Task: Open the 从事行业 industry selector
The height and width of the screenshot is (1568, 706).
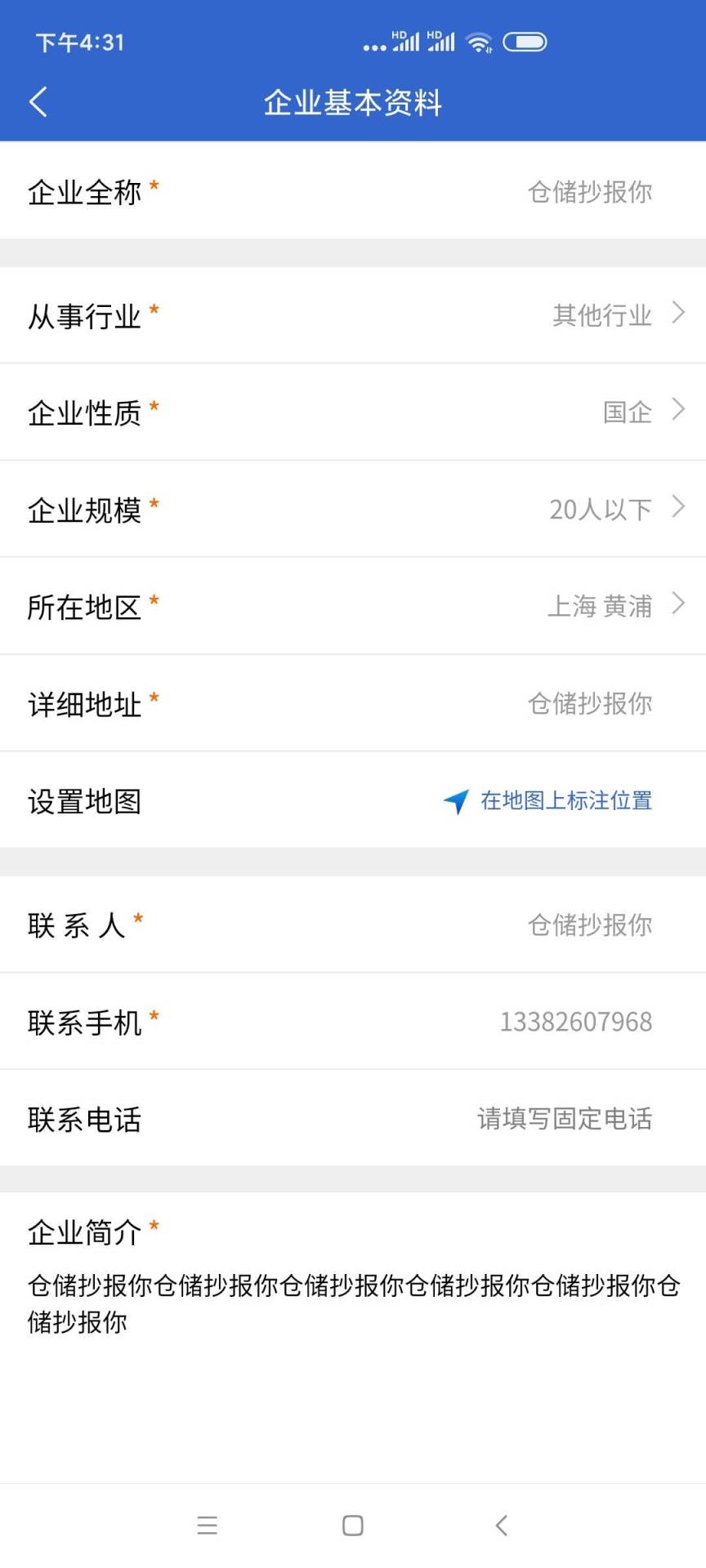Action: (x=353, y=314)
